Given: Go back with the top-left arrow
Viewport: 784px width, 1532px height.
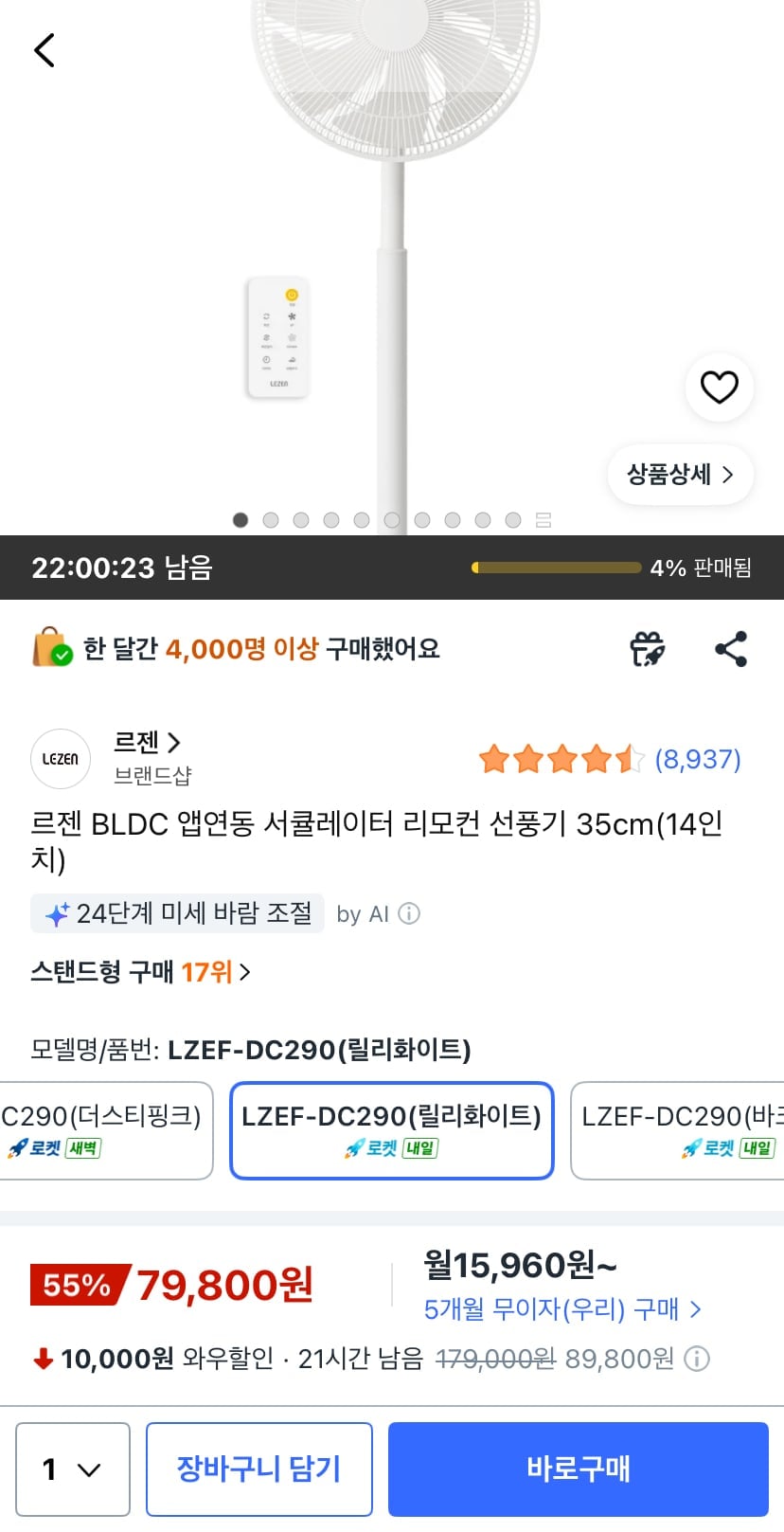Looking at the screenshot, I should click(45, 50).
